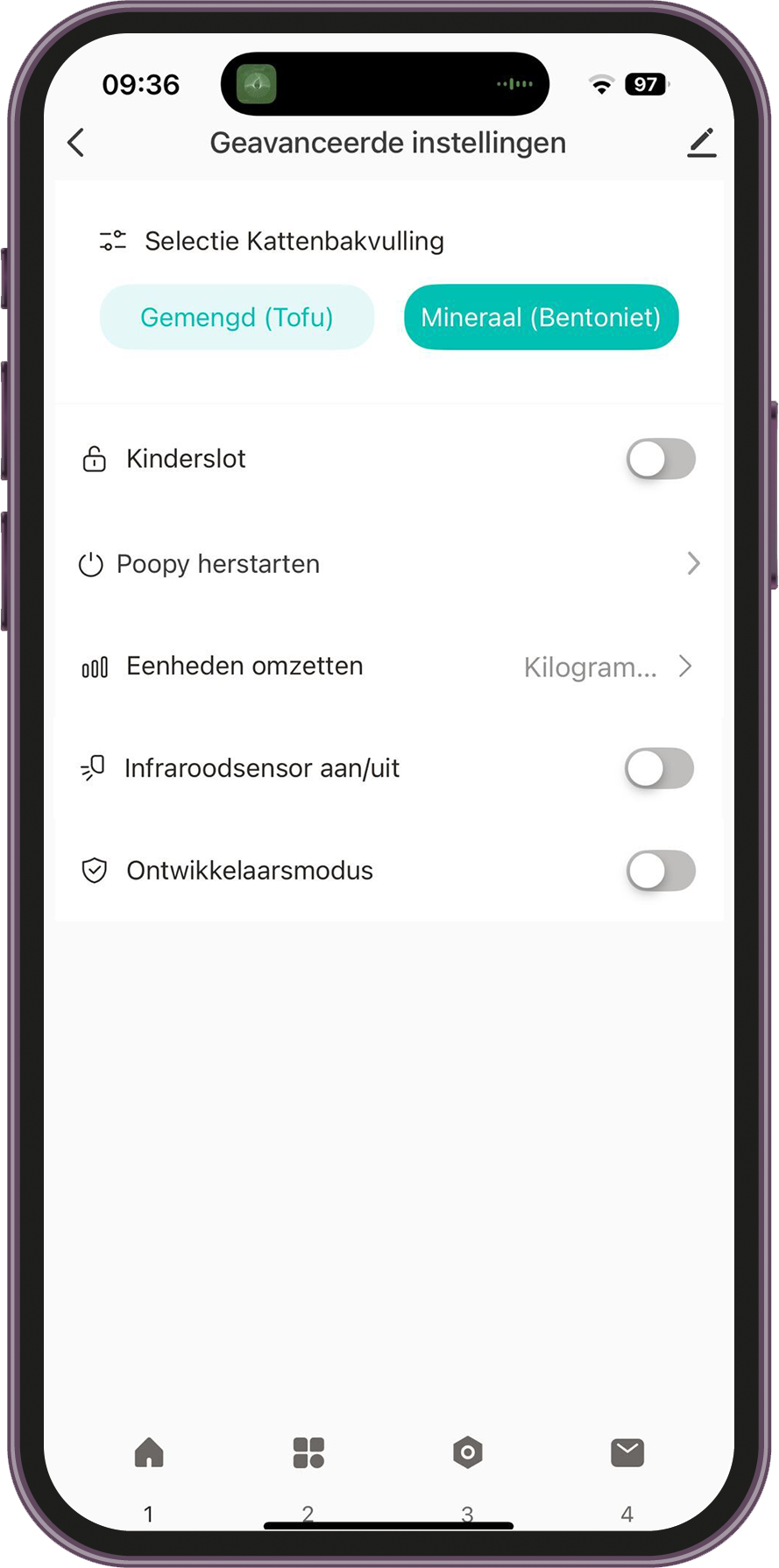Open the mail envelope tab

[x=627, y=1452]
